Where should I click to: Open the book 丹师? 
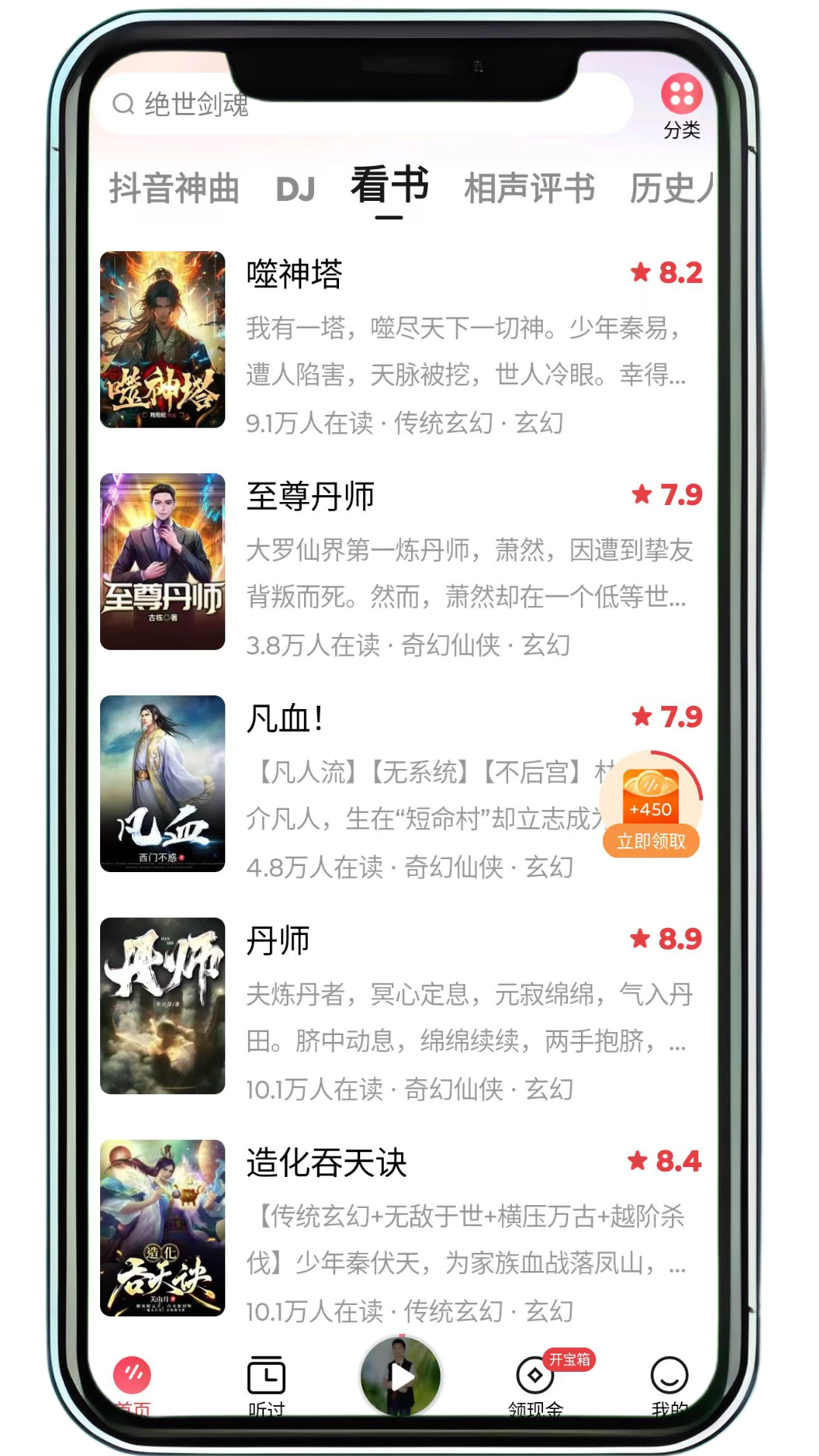coord(402,1006)
